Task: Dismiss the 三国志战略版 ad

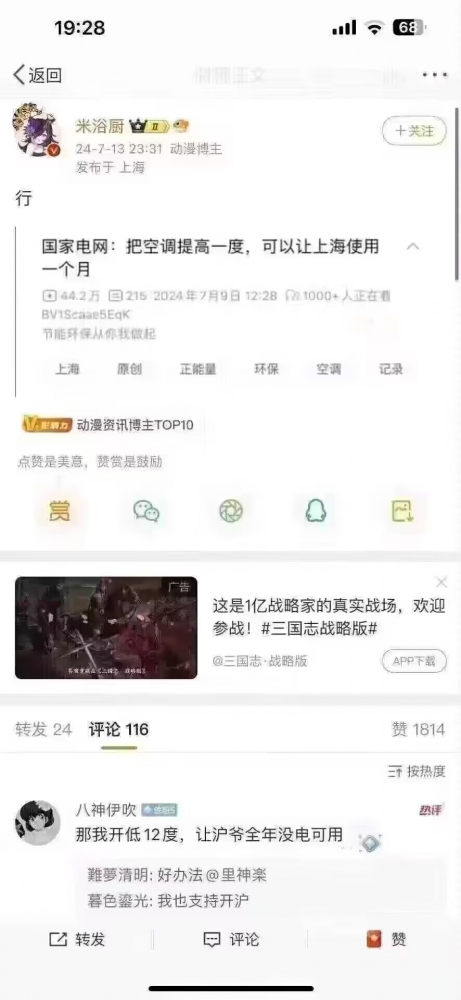Action: [x=441, y=582]
